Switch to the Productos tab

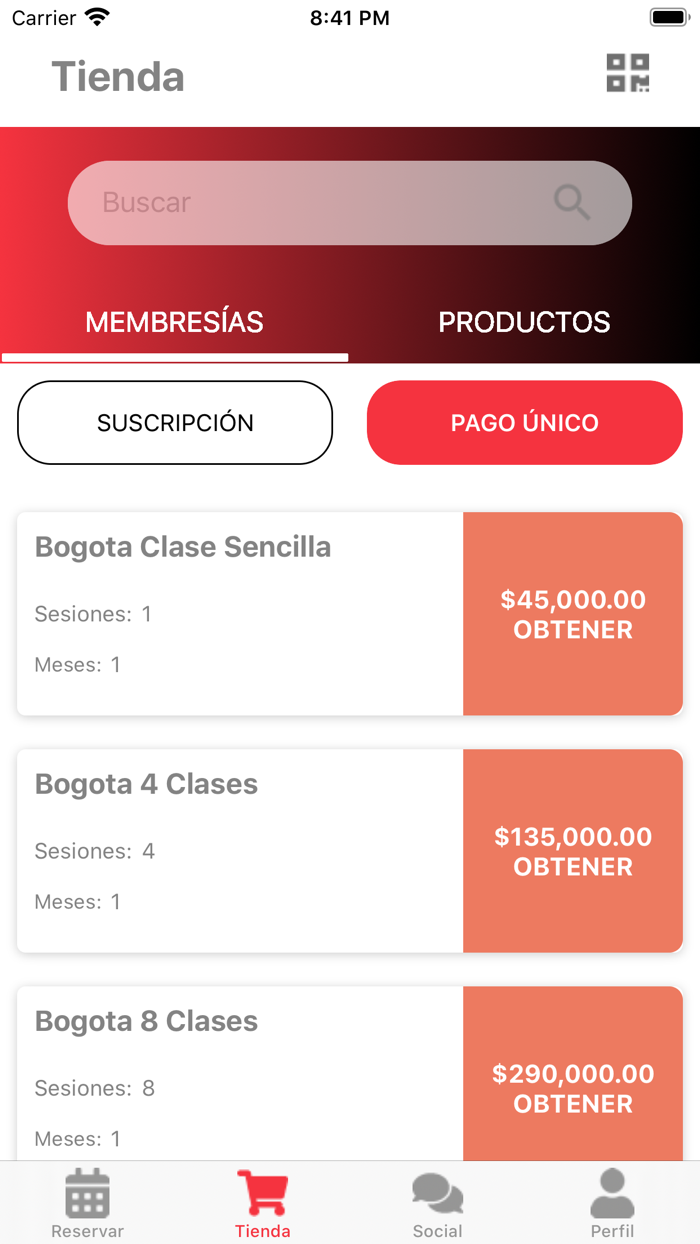pyautogui.click(x=524, y=322)
